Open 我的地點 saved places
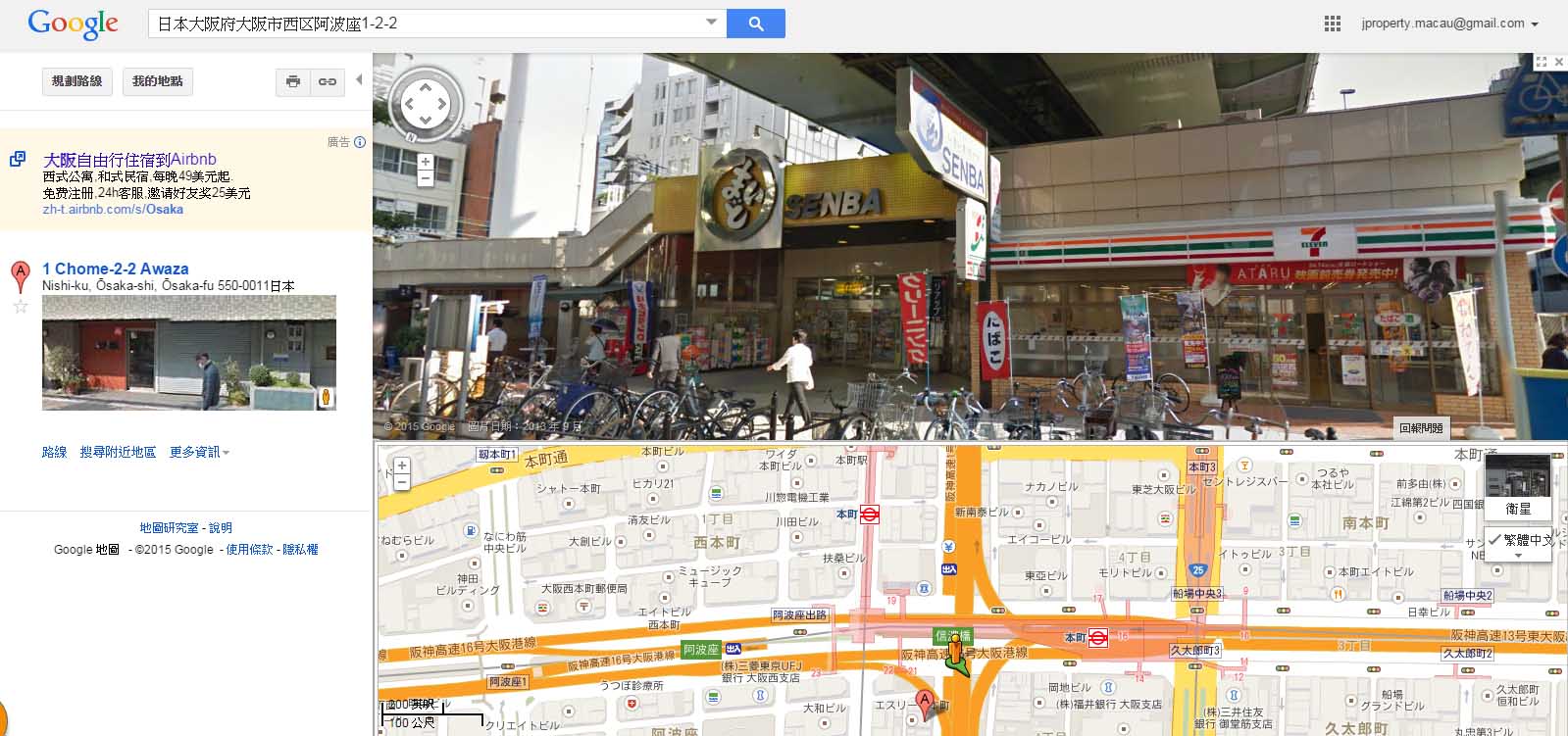 click(158, 81)
